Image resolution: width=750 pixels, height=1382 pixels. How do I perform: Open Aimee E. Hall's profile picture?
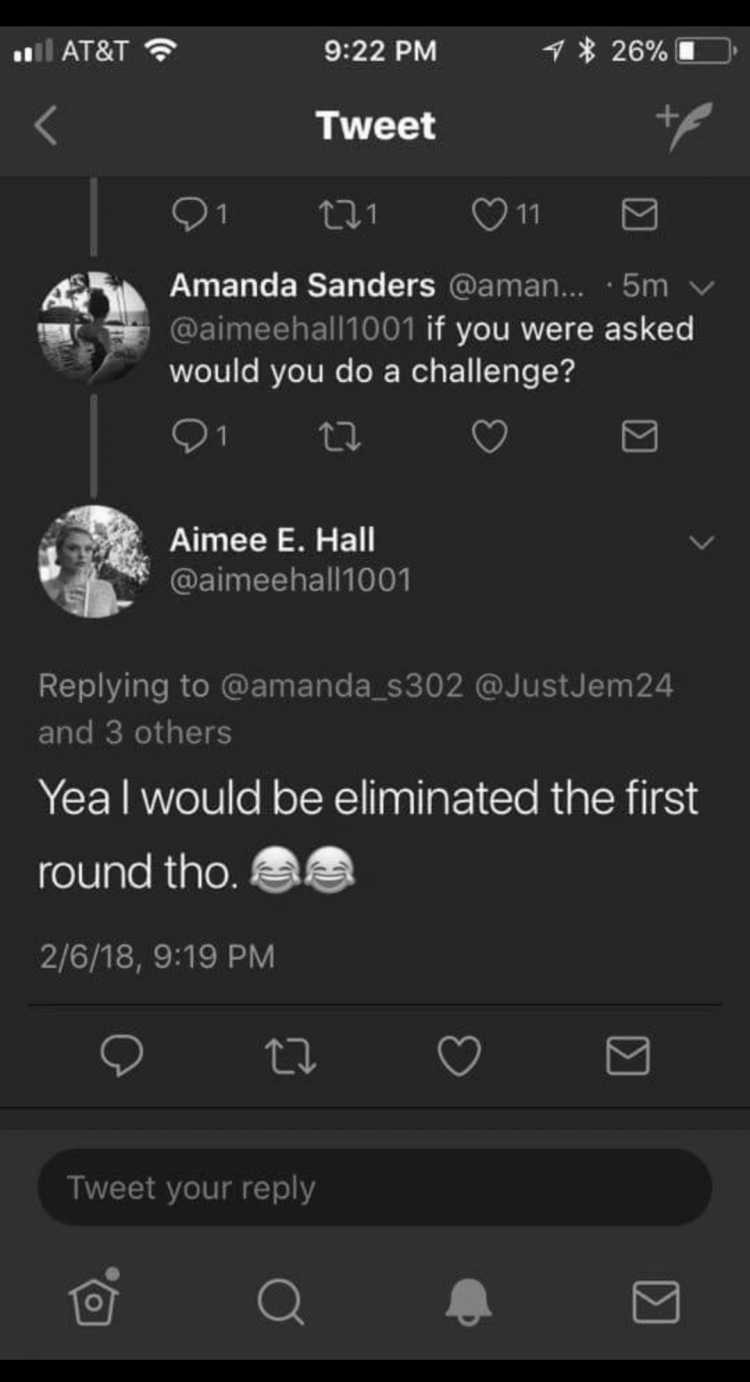click(x=94, y=561)
